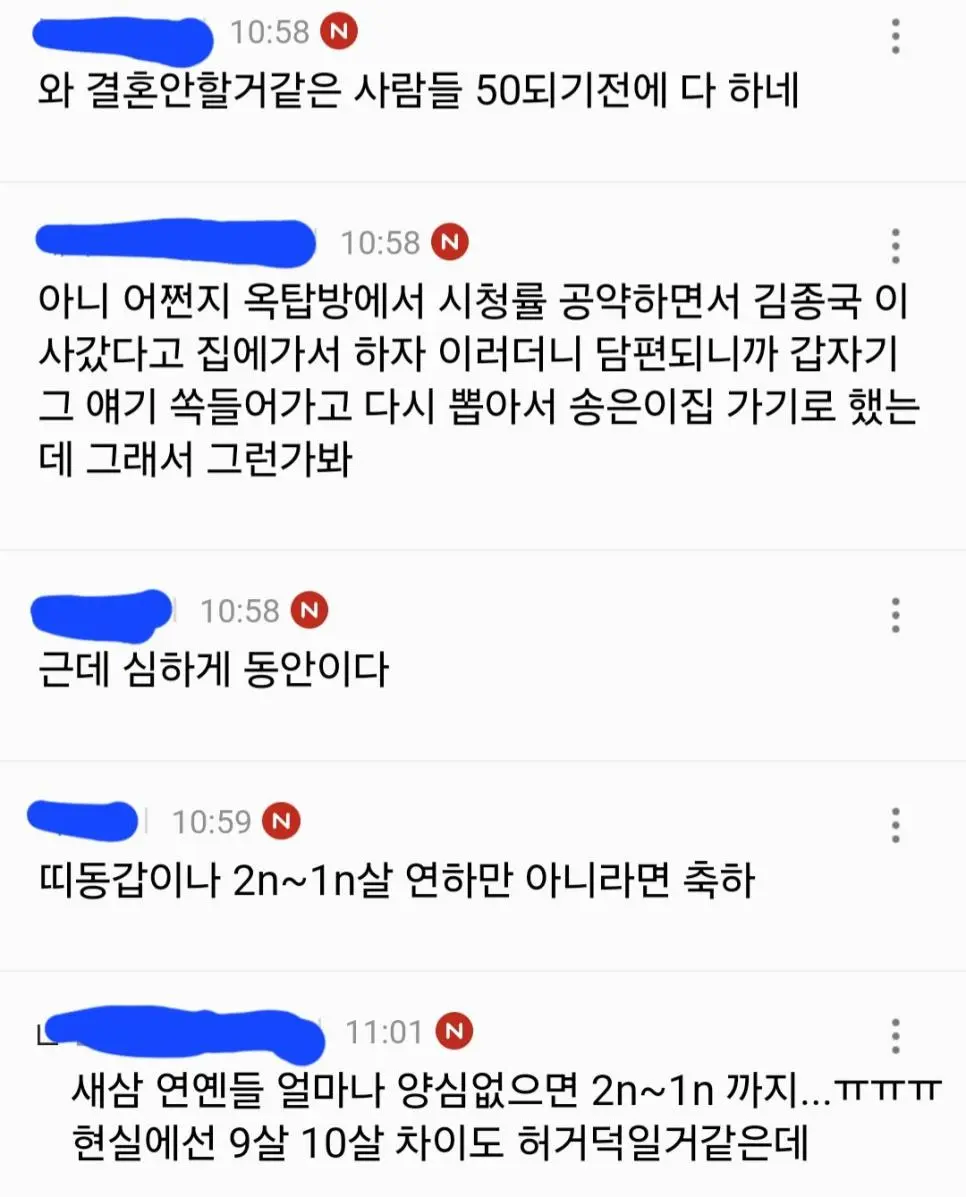Open overflow menu on the 11:01 reply
966x1197 pixels.
(x=895, y=1035)
